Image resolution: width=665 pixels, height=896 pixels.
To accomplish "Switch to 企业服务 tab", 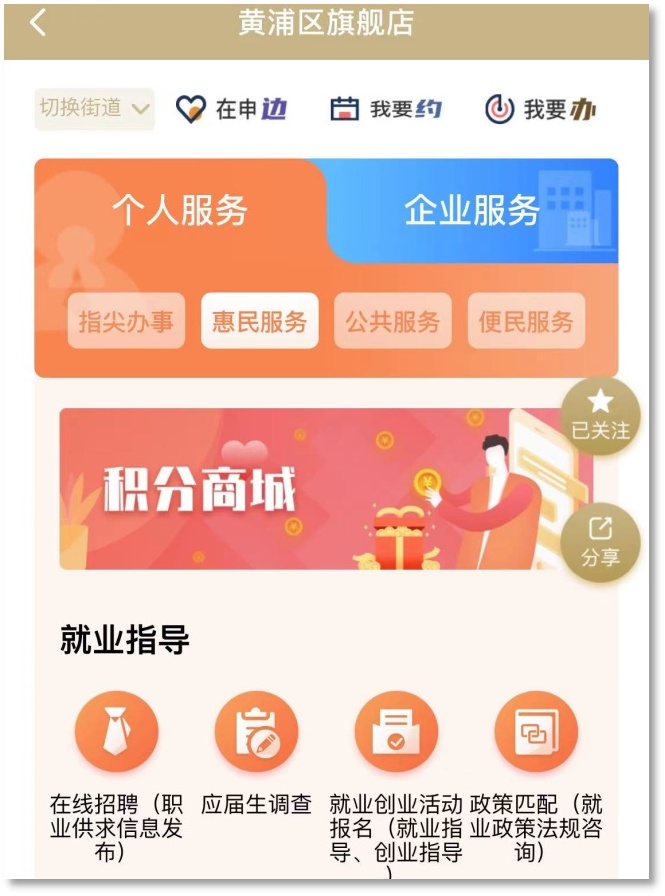I will pyautogui.click(x=472, y=210).
